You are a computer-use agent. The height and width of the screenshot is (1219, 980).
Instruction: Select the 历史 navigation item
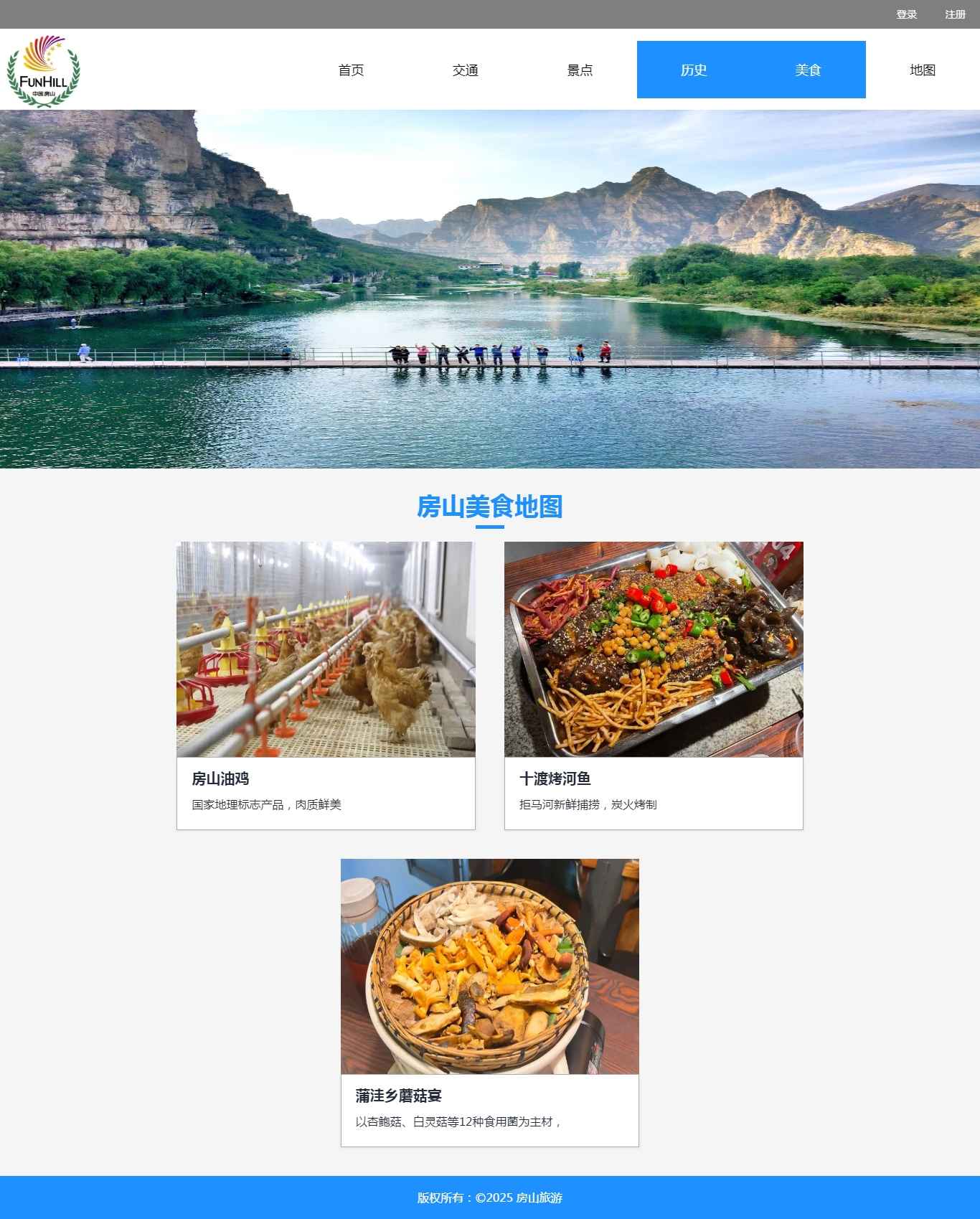coord(694,70)
